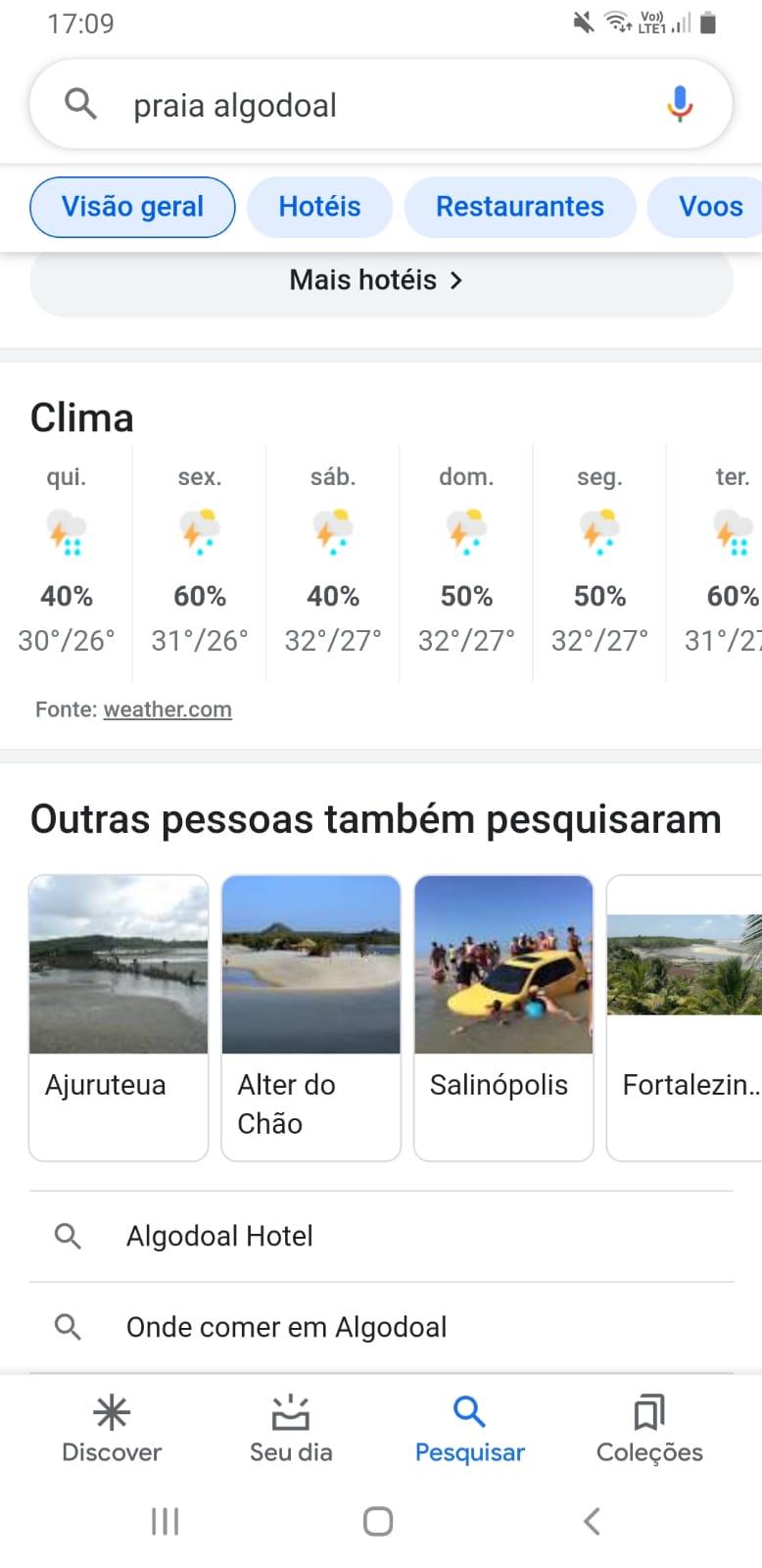
Task: Tap the home navigation button
Action: (x=377, y=1521)
